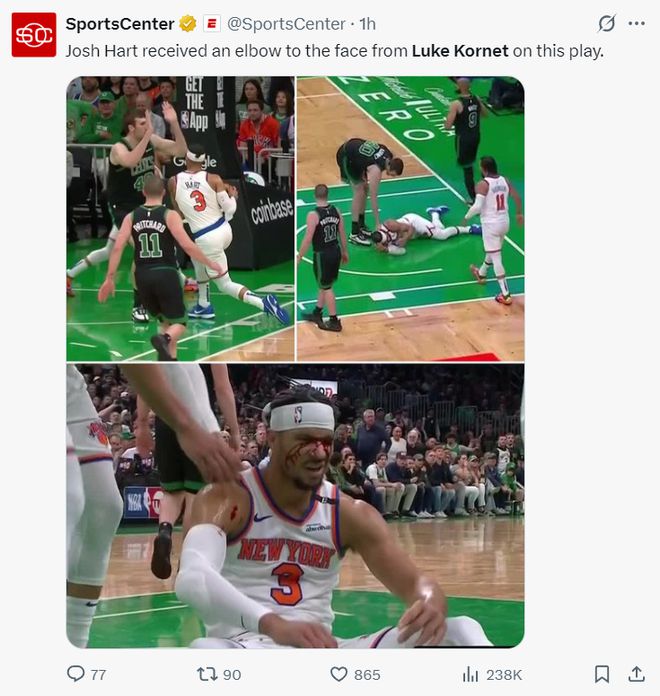This screenshot has width=660, height=696.
Task: Open the photo of Hart, number 3, being elbowed
Action: point(180,218)
